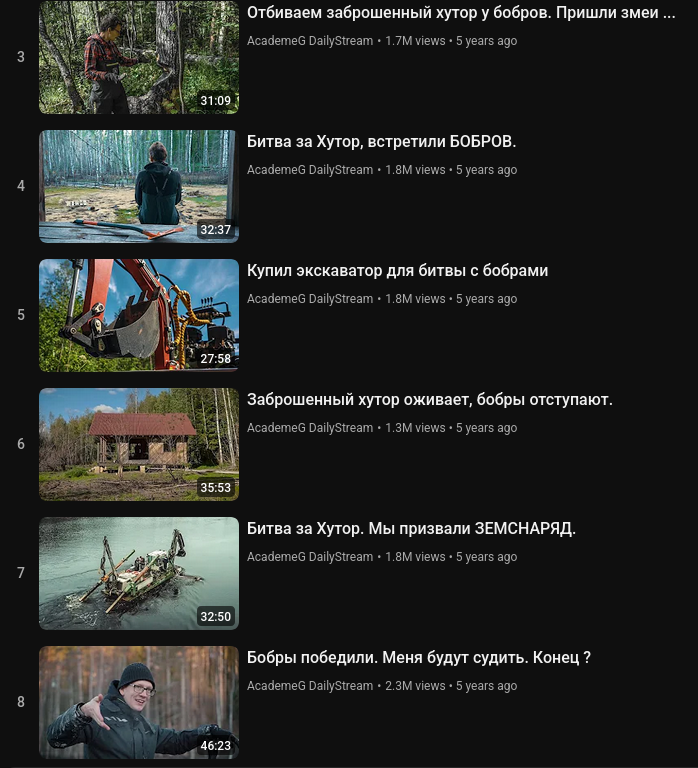Open AcademeG DailyStream channel under video 3
The width and height of the screenshot is (698, 768).
(x=309, y=41)
